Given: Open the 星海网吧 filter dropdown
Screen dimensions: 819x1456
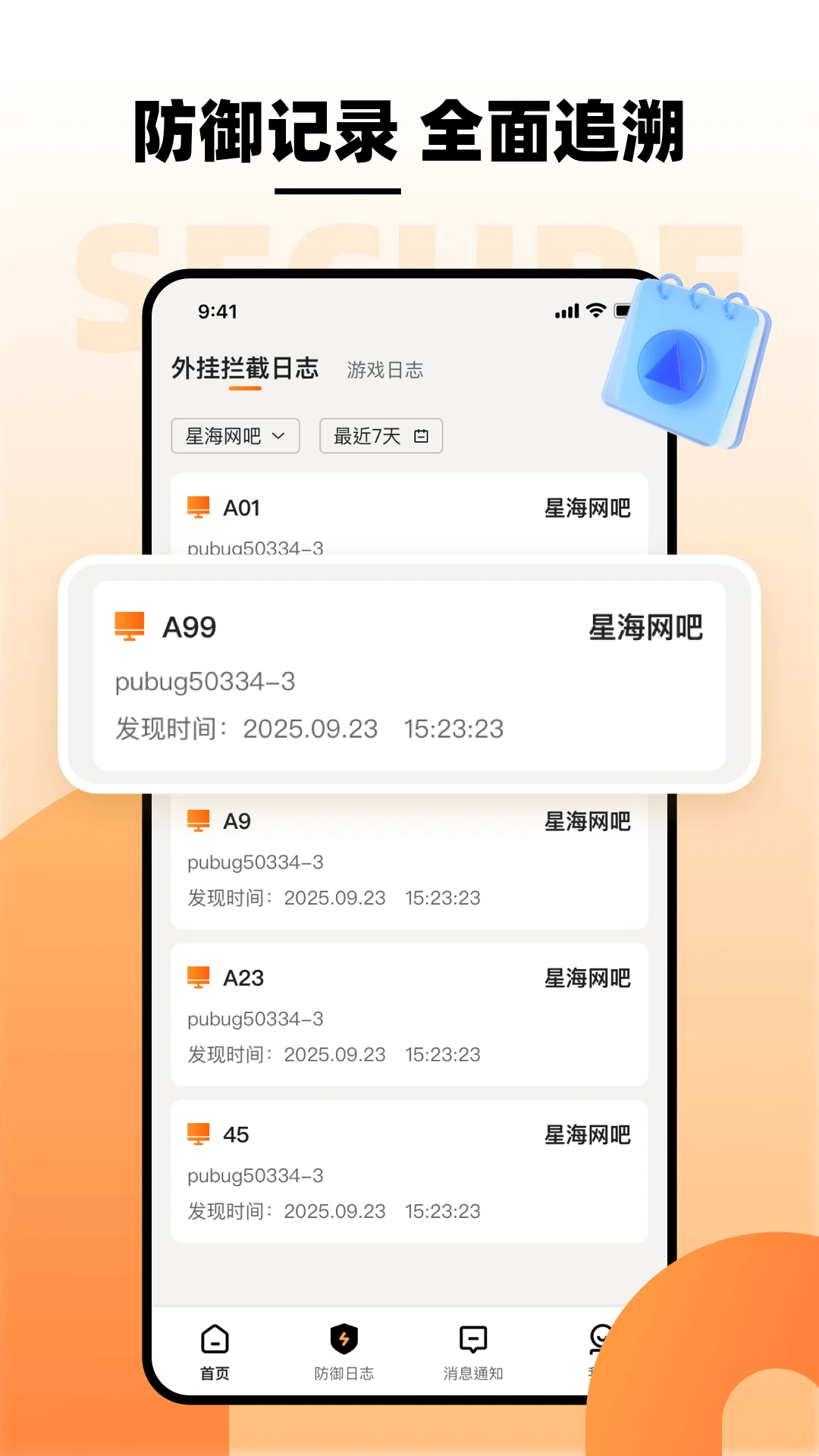Looking at the screenshot, I should (x=236, y=436).
